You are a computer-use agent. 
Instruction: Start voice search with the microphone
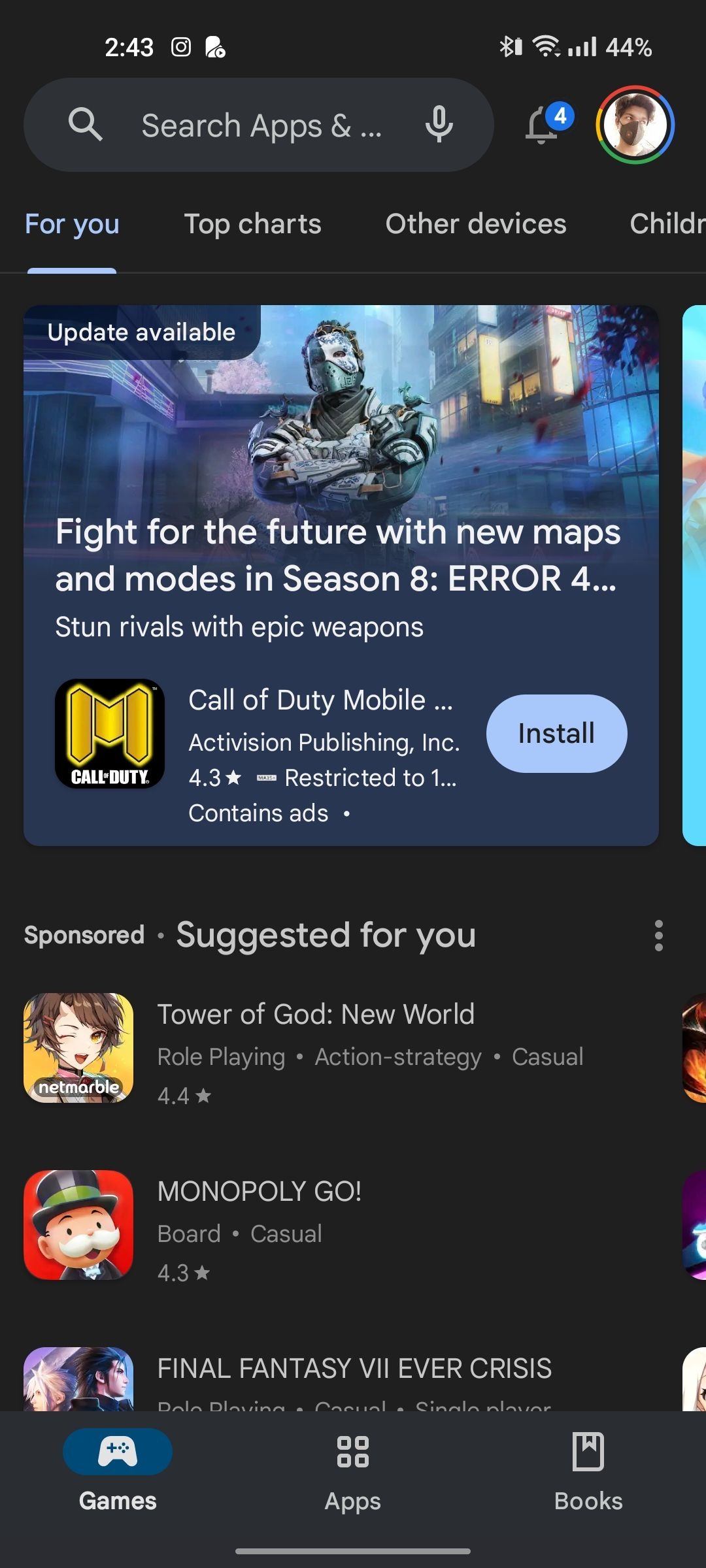[x=439, y=124]
